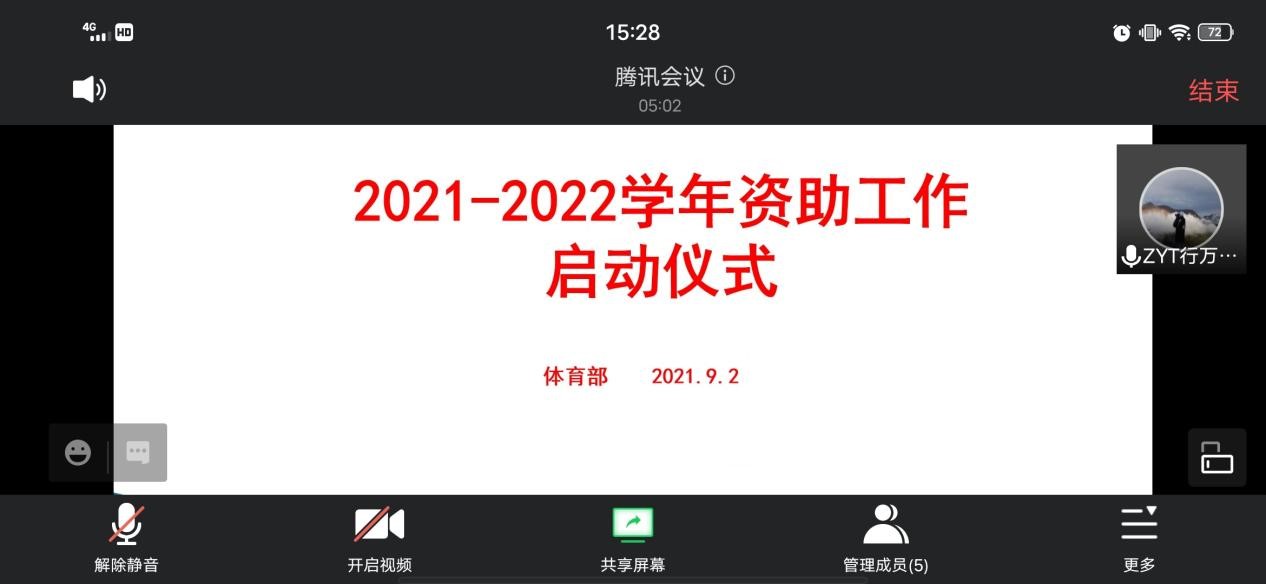Open the 更多 menu

[x=1138, y=538]
